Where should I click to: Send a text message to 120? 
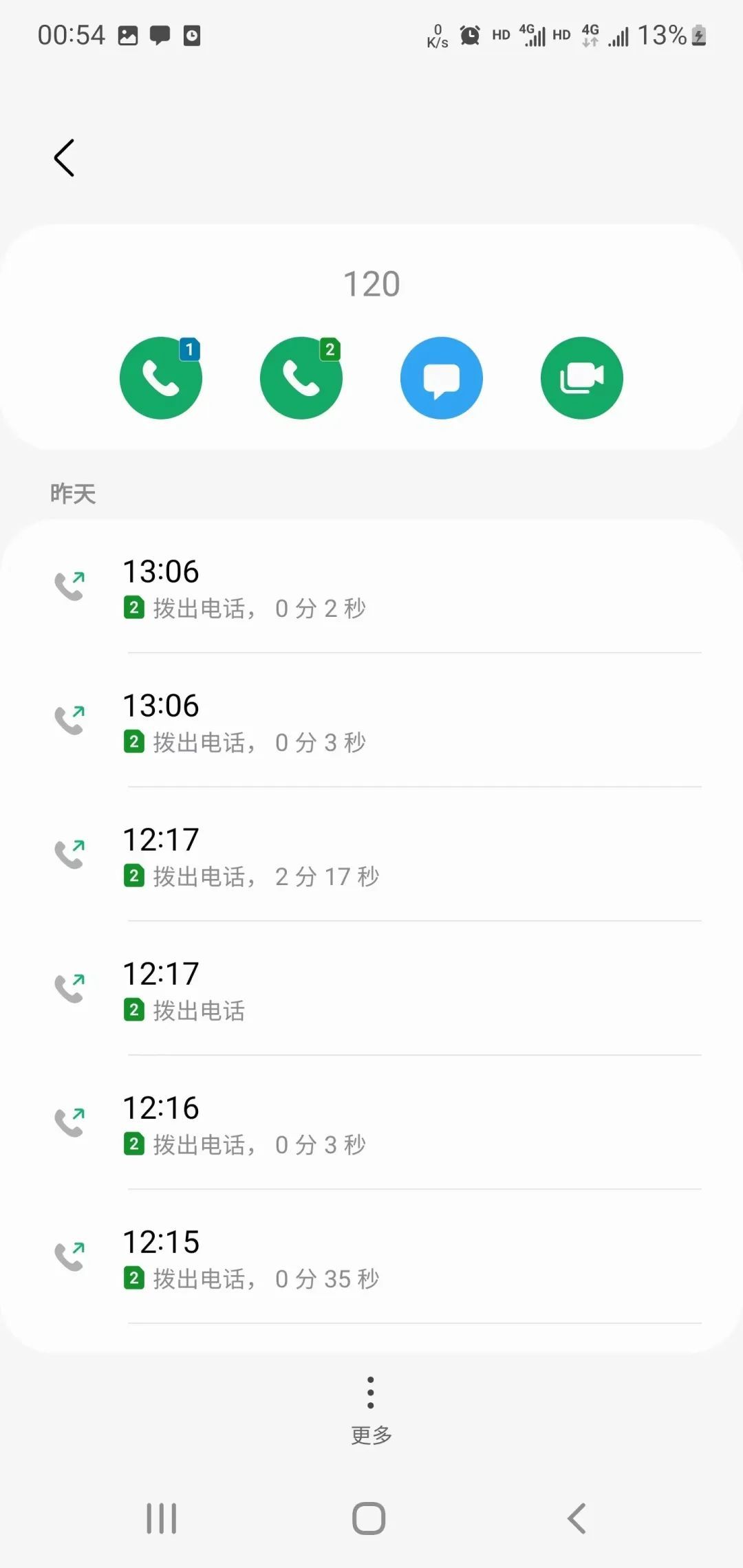[441, 378]
